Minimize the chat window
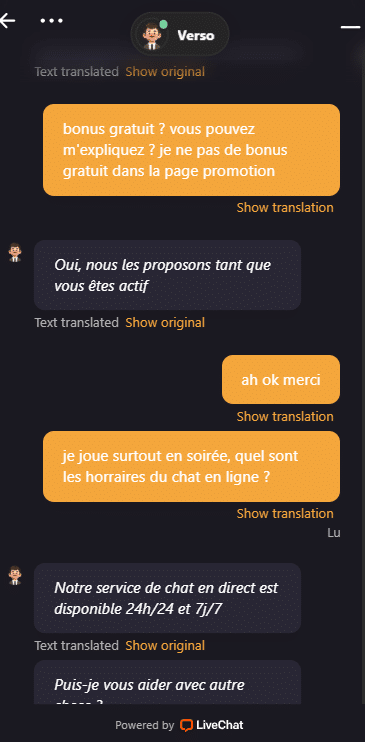The height and width of the screenshot is (742, 365). coord(351,27)
